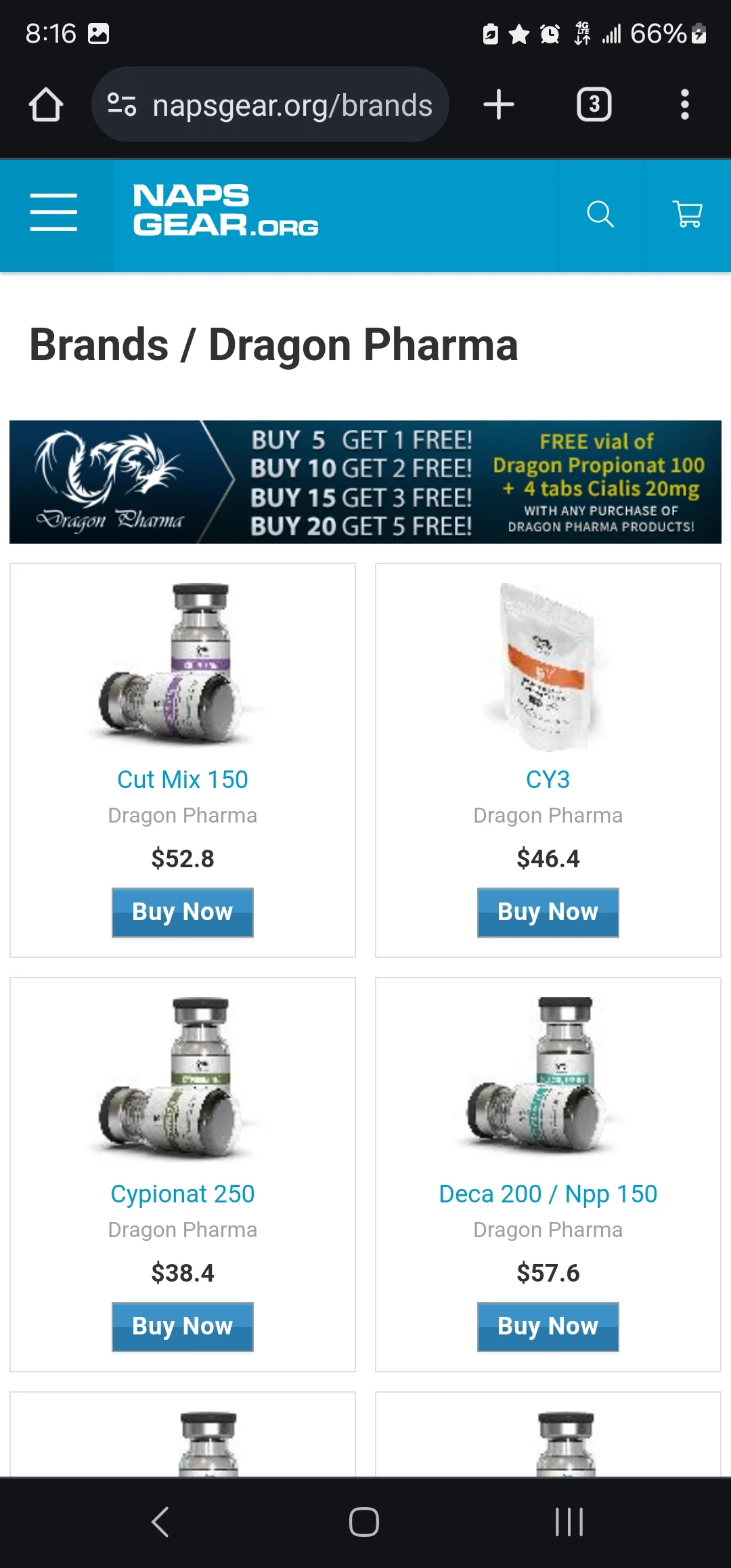Buy CY3 now
The height and width of the screenshot is (1568, 731).
548,912
